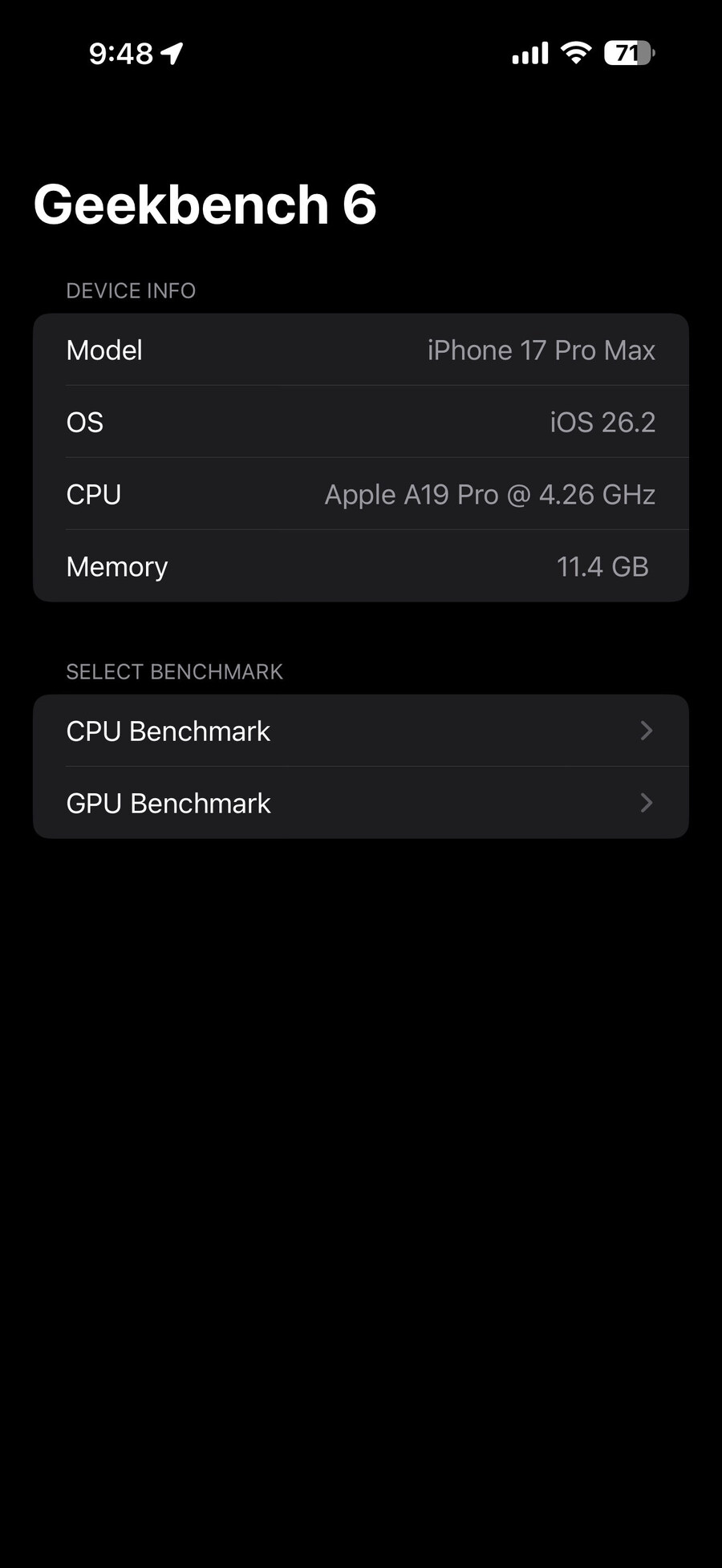Expand the CPU Benchmark entry
Screen dimensions: 722x1568
click(x=361, y=731)
